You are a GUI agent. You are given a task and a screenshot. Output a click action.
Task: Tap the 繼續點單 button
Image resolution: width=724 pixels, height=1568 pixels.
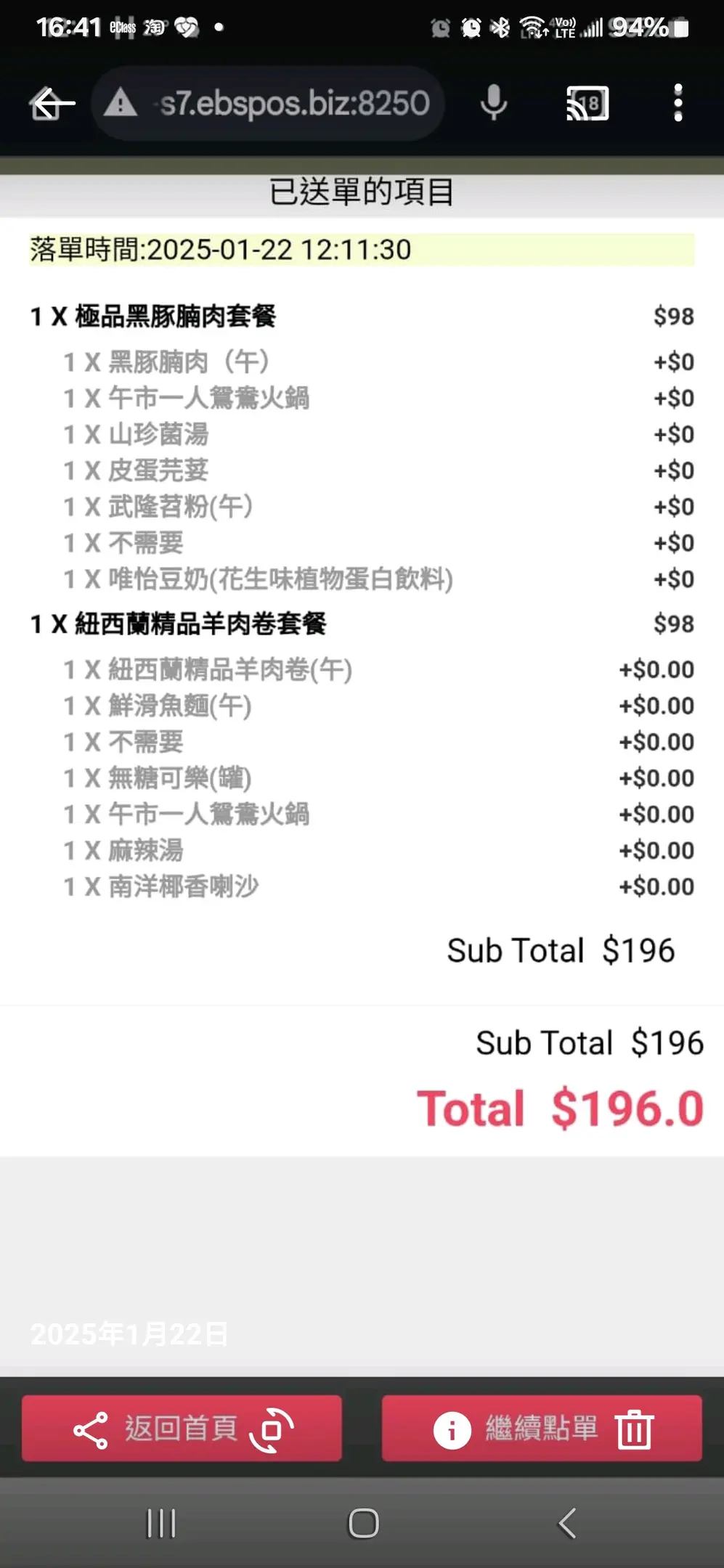pyautogui.click(x=542, y=1428)
